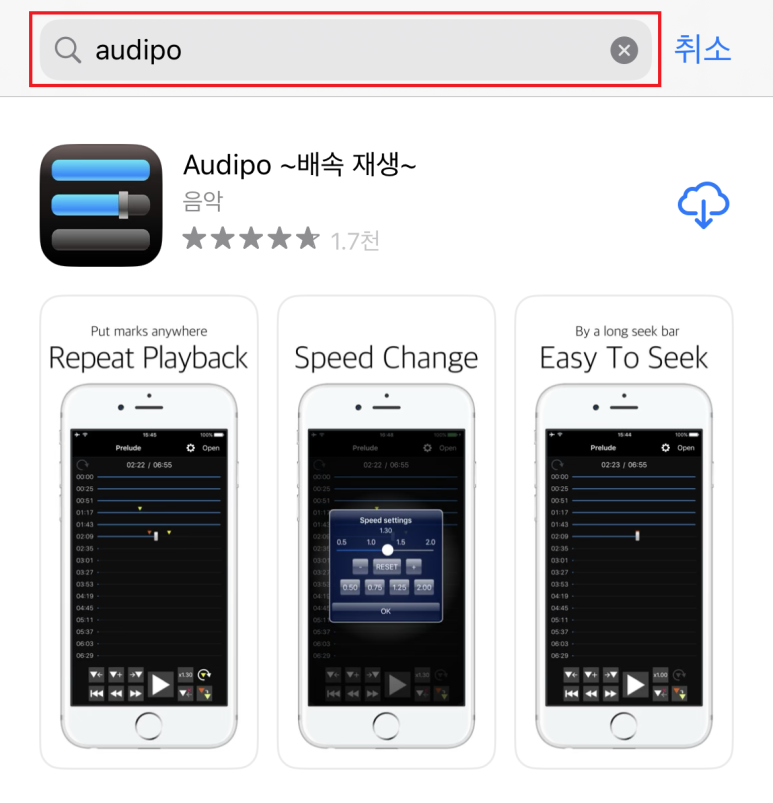Open the Easy To Seek screenshot
Image resolution: width=773 pixels, height=803 pixels.
point(624,530)
